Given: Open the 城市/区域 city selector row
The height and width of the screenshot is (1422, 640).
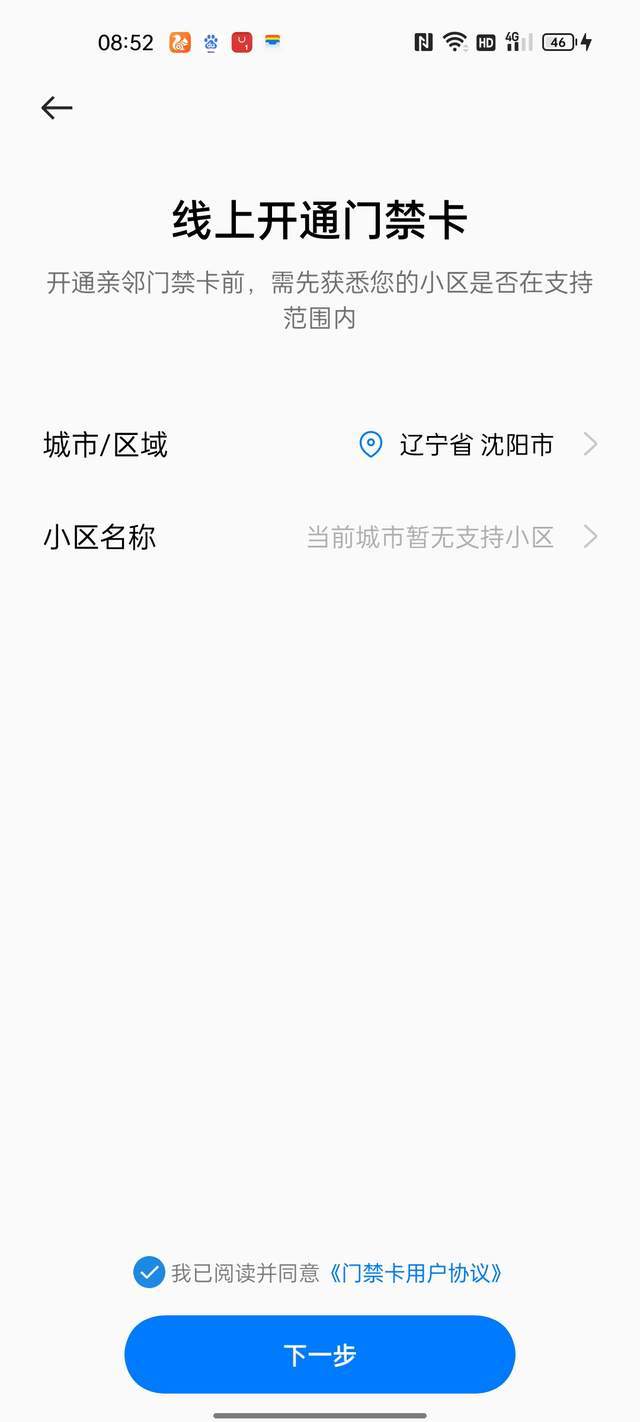Looking at the screenshot, I should 320,445.
